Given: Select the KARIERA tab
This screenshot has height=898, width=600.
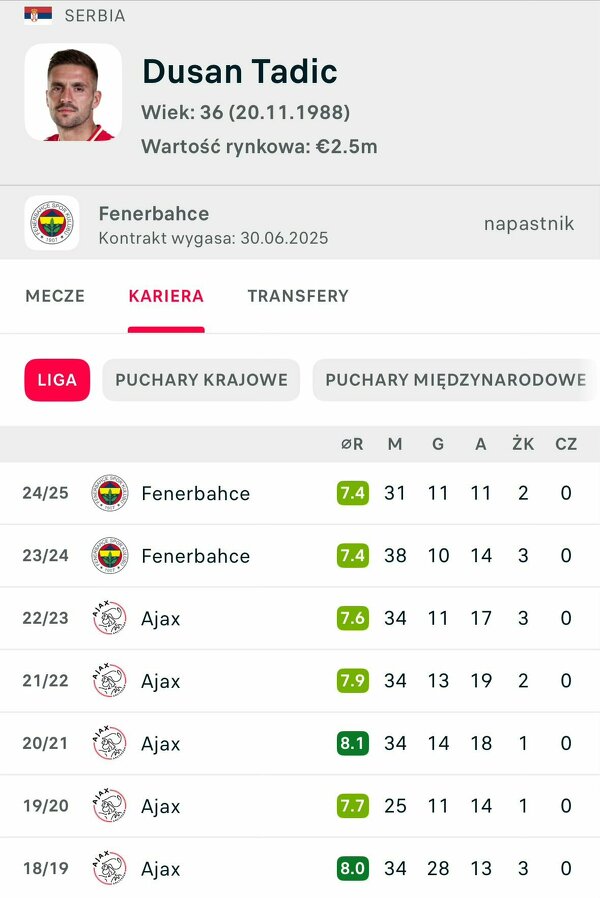Looking at the screenshot, I should [166, 296].
